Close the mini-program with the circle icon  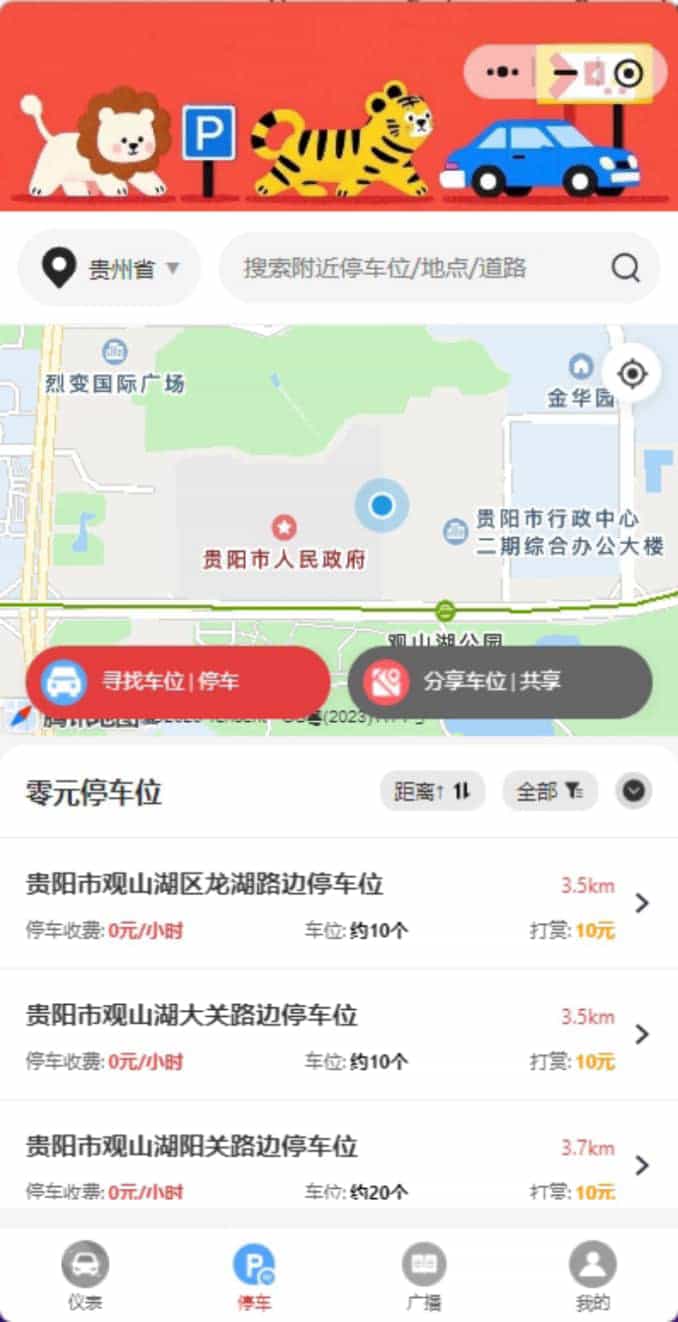628,72
